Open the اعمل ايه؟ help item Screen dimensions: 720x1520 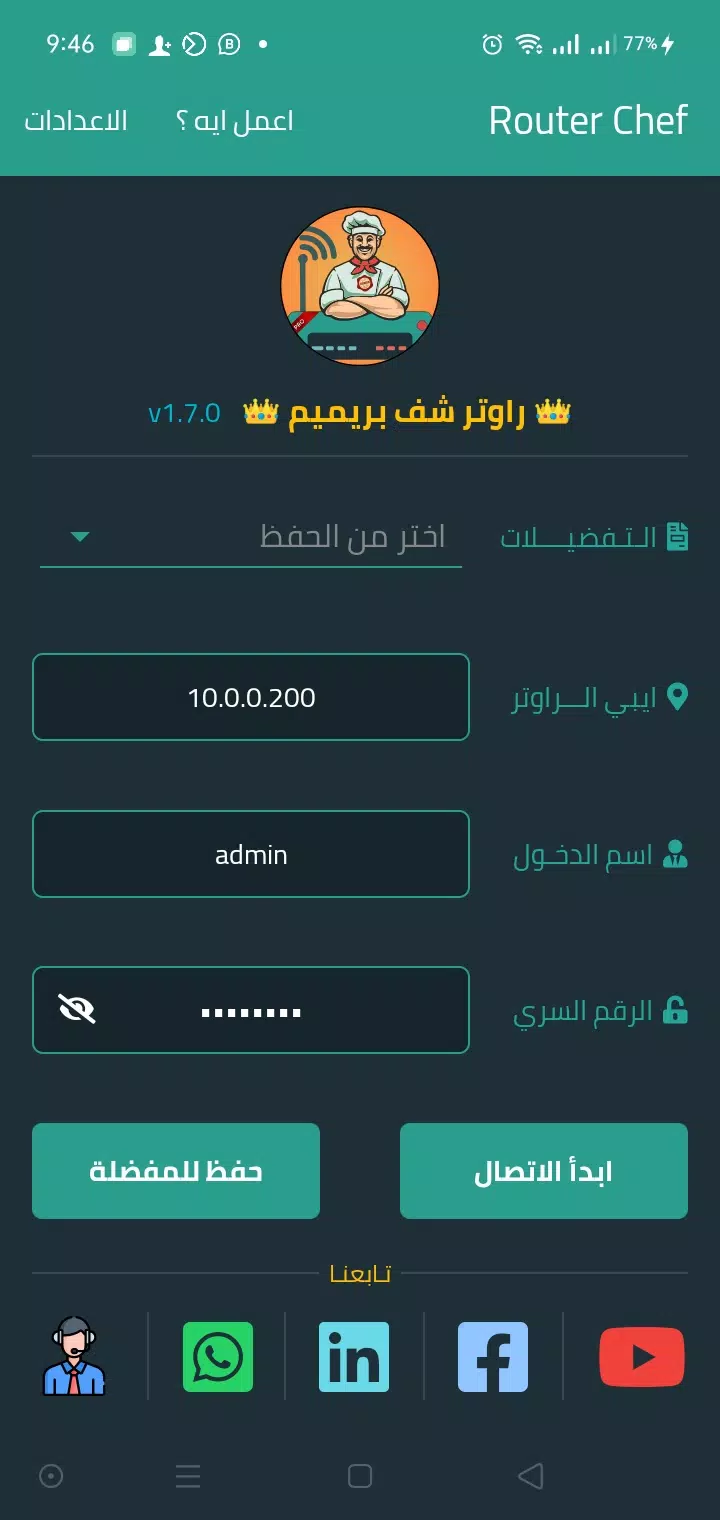pyautogui.click(x=235, y=121)
